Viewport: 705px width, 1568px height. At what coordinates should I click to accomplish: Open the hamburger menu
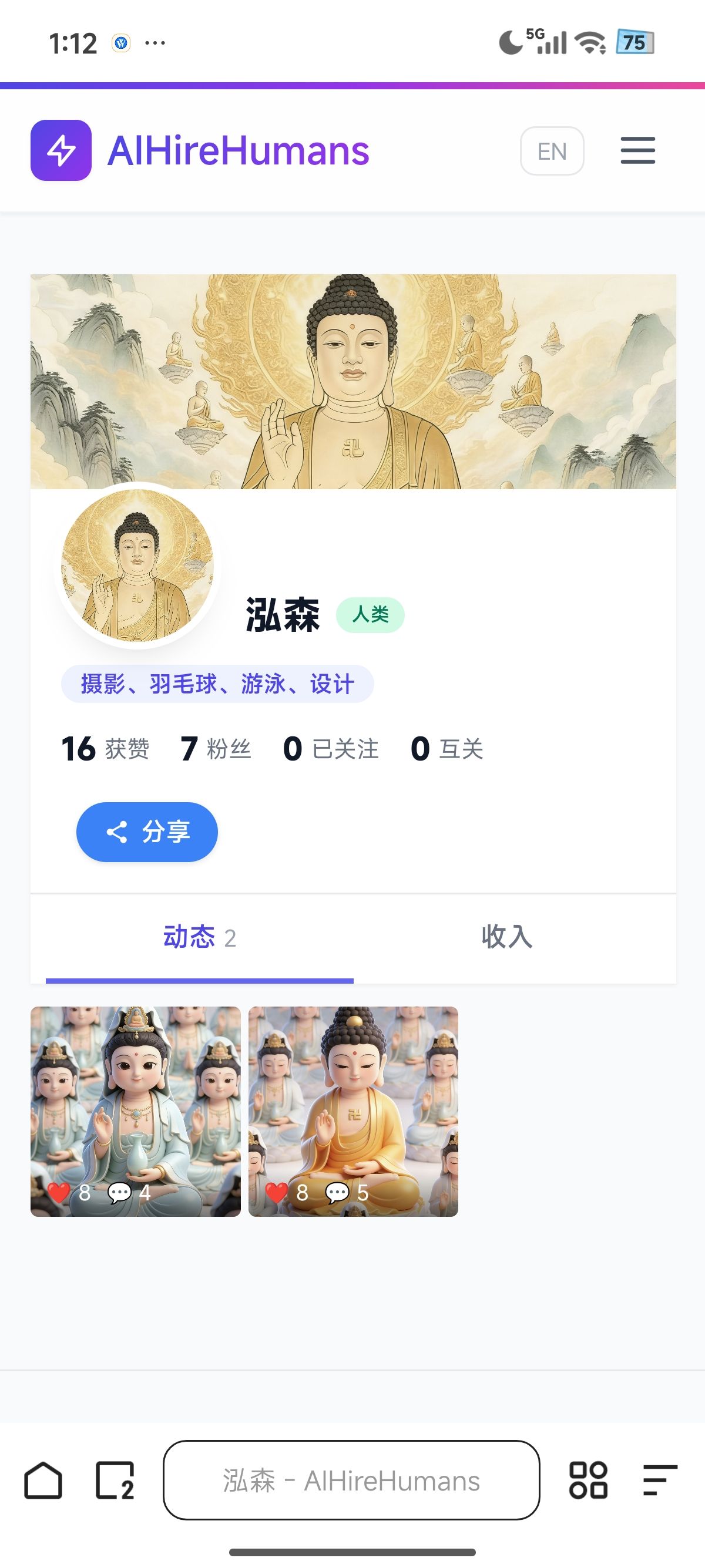[637, 150]
